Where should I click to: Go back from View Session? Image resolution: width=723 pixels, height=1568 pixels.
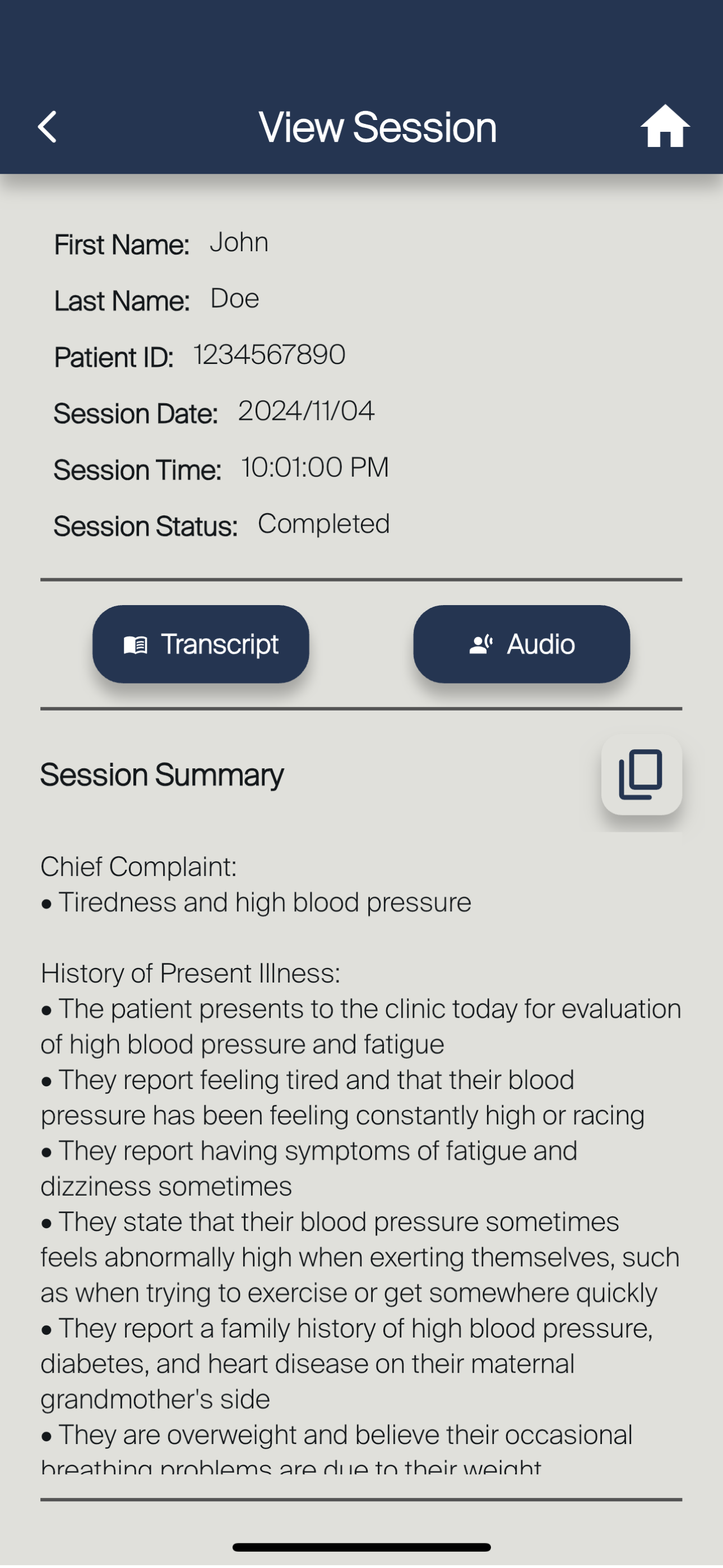pyautogui.click(x=48, y=127)
